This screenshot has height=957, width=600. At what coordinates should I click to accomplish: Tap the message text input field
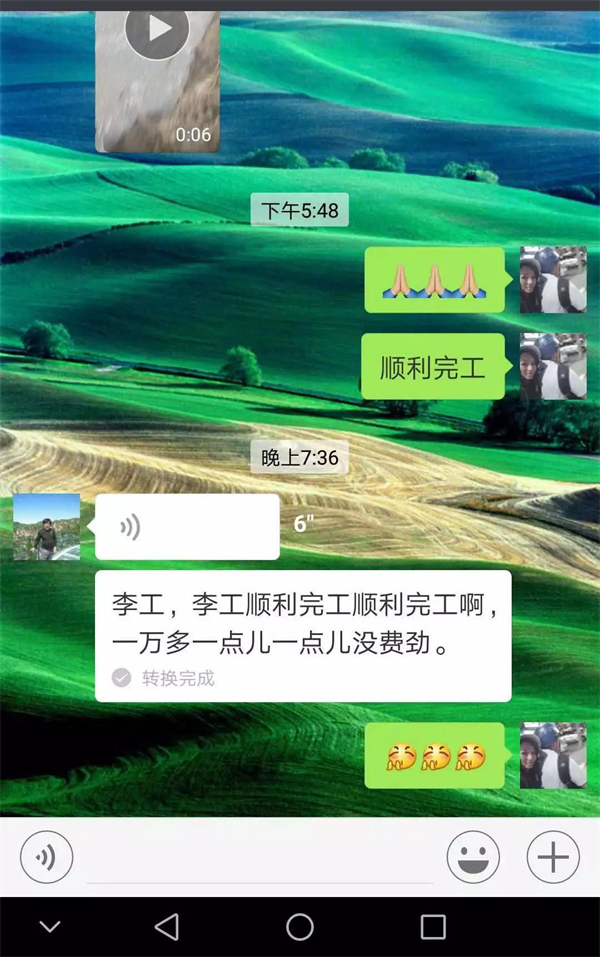click(260, 858)
